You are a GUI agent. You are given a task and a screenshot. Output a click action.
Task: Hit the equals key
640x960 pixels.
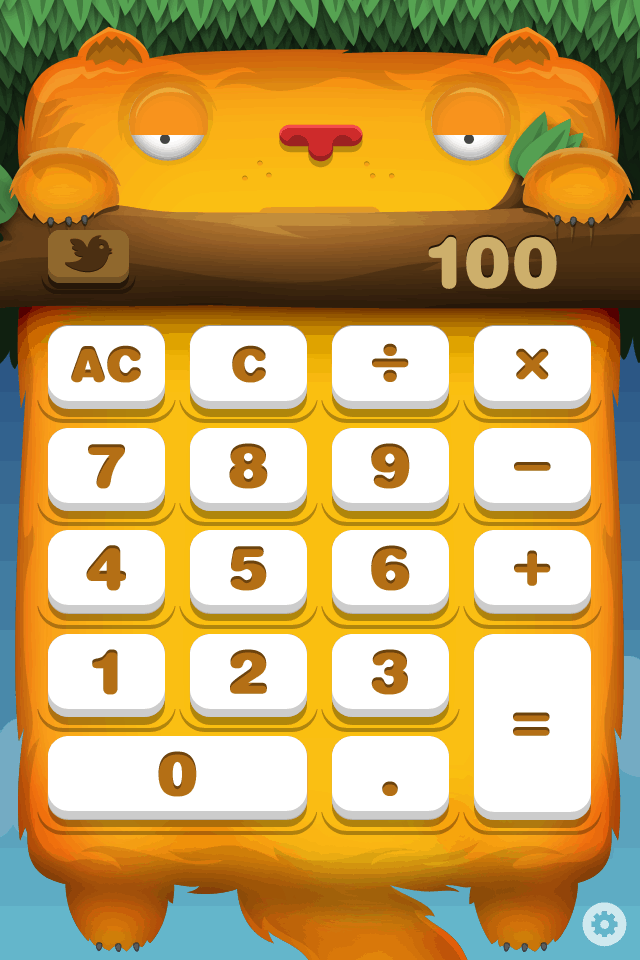(x=532, y=724)
